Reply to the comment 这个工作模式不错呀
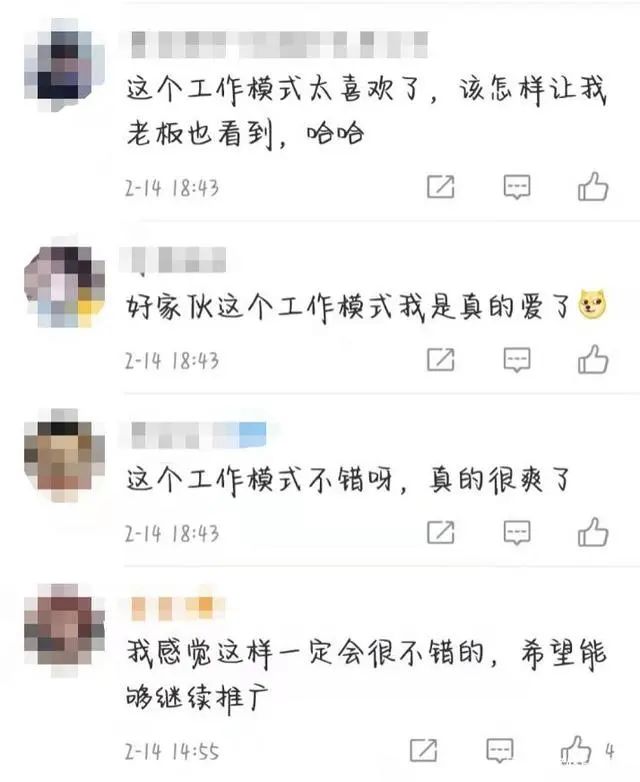 click(x=516, y=531)
